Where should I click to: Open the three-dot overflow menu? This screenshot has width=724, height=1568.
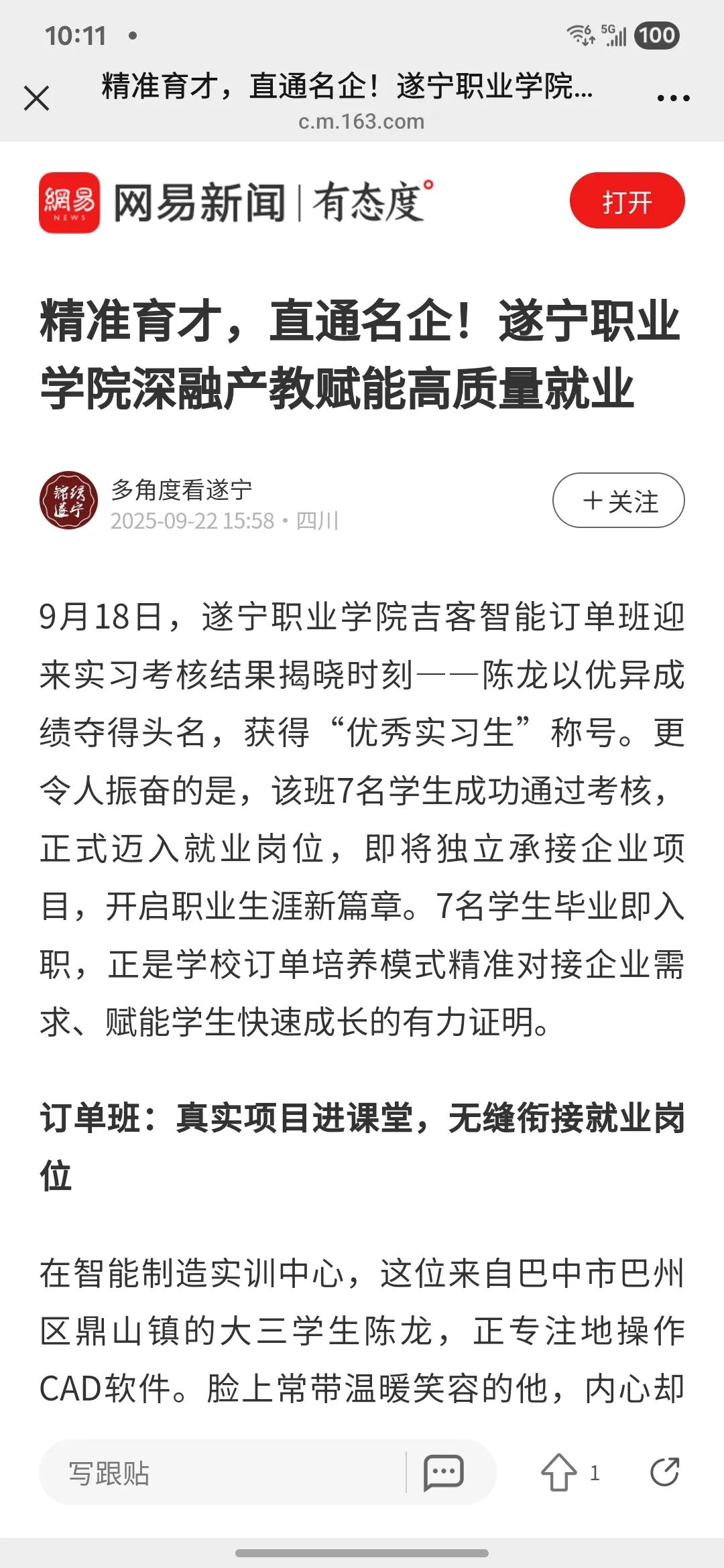pyautogui.click(x=673, y=99)
